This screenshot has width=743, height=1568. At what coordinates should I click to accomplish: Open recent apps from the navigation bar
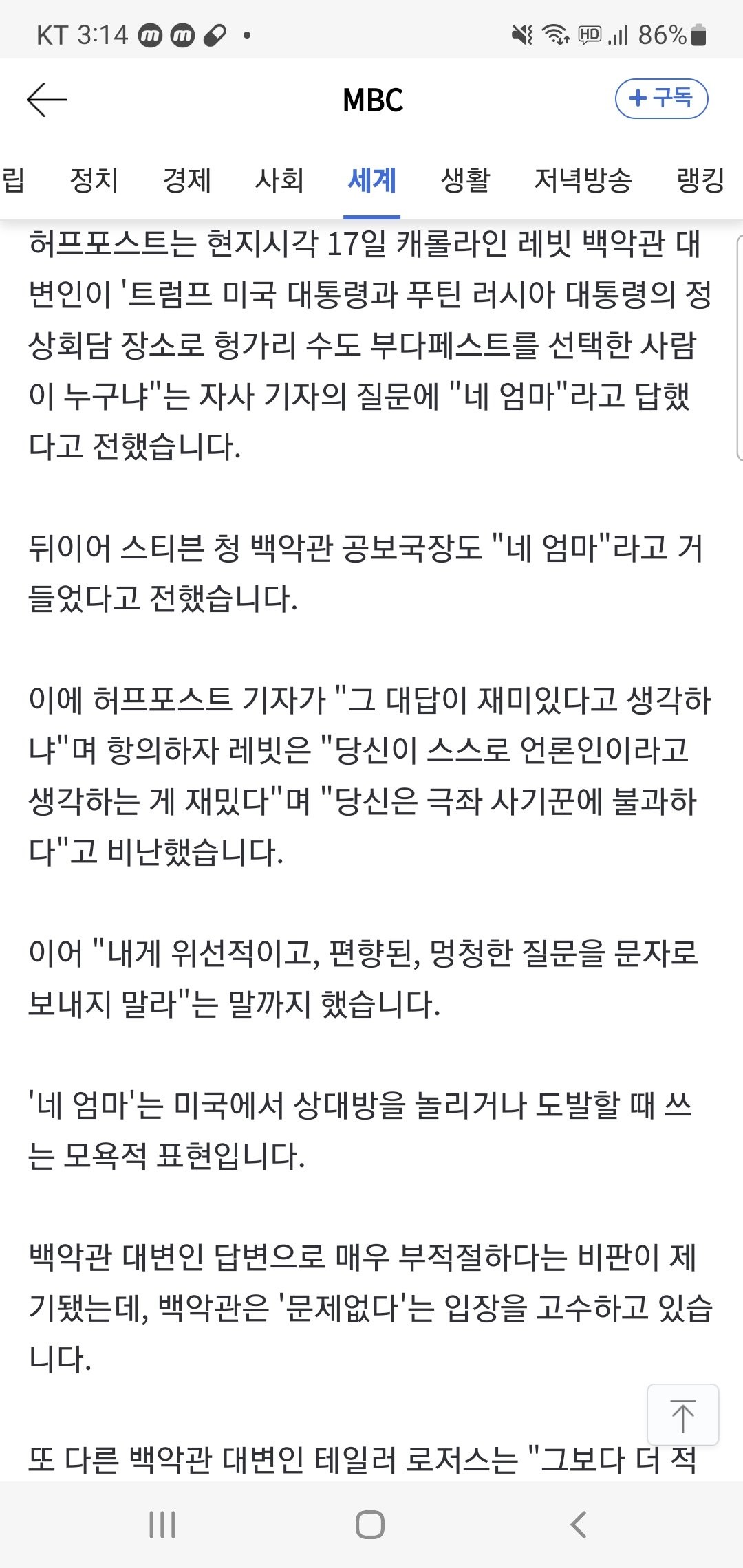click(x=162, y=1525)
